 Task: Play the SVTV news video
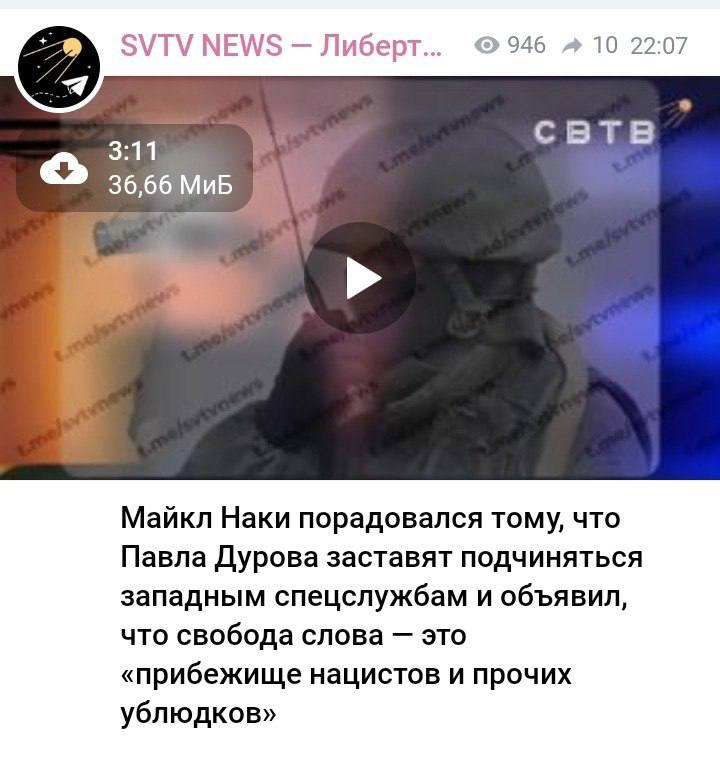[360, 278]
